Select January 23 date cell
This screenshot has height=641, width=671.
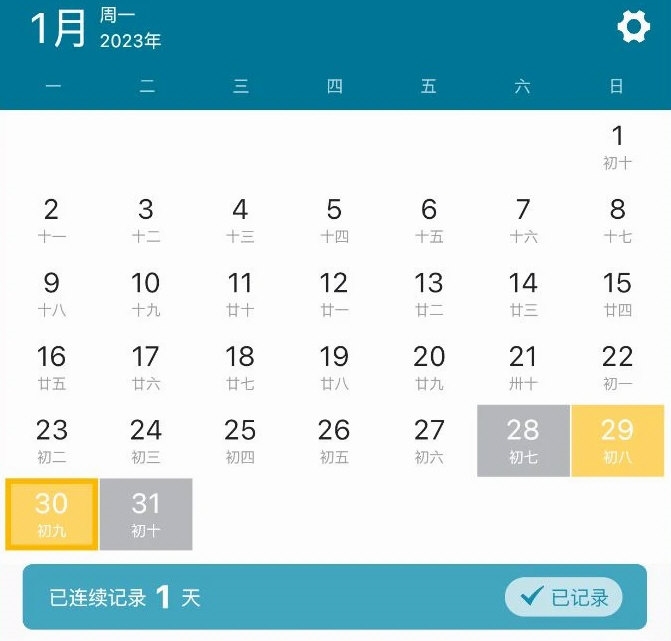(51, 440)
